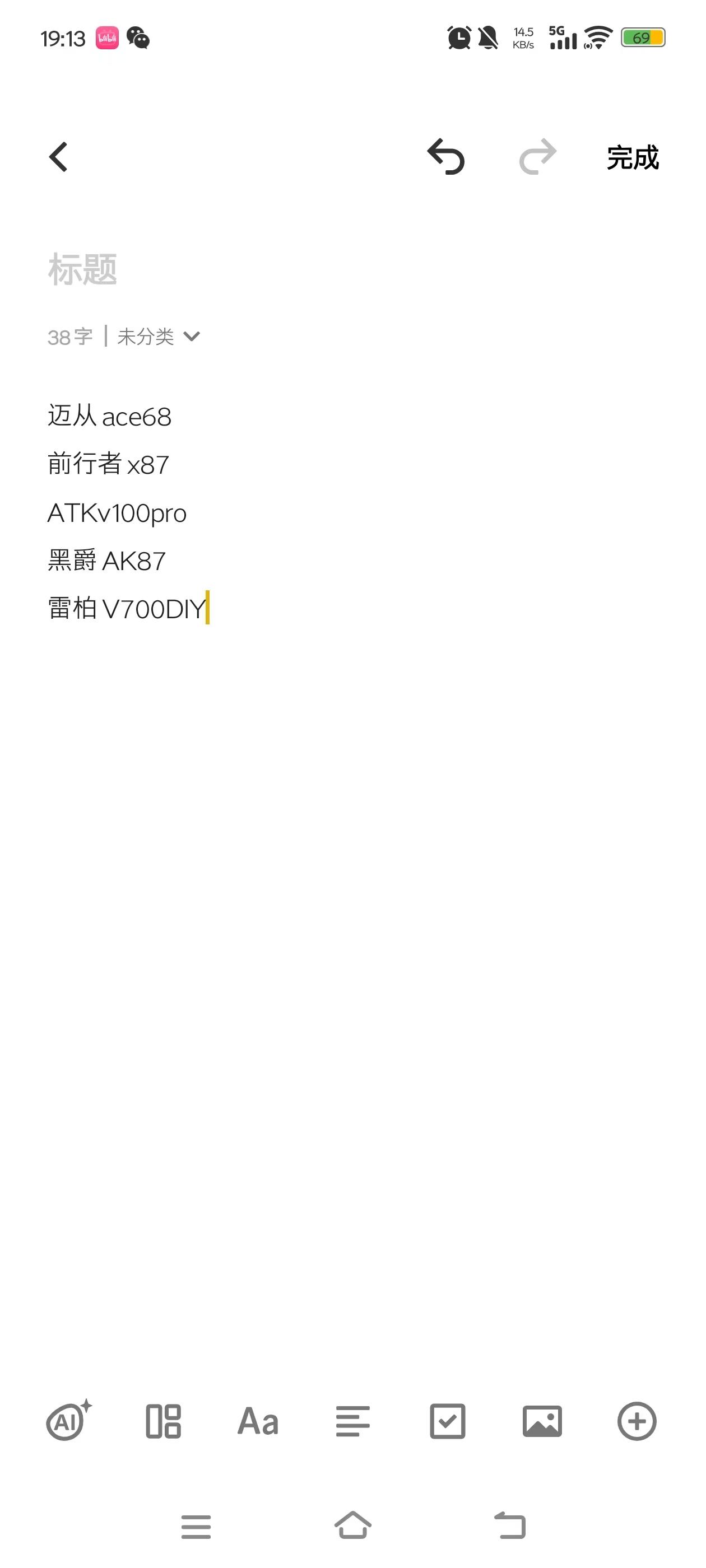Go to the system home screen
Screen dimensions: 706x1568
tap(352, 1525)
